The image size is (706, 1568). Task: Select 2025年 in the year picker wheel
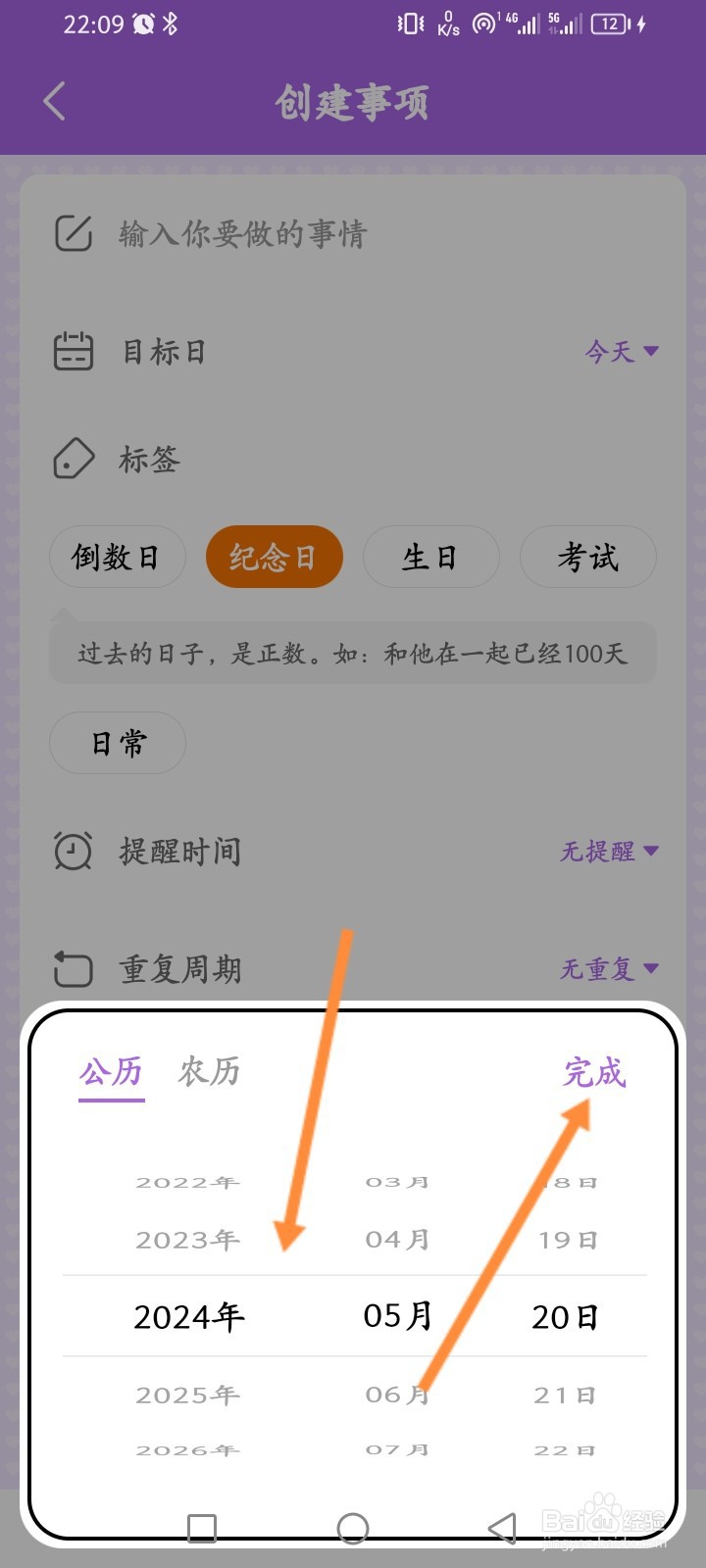tap(188, 1394)
